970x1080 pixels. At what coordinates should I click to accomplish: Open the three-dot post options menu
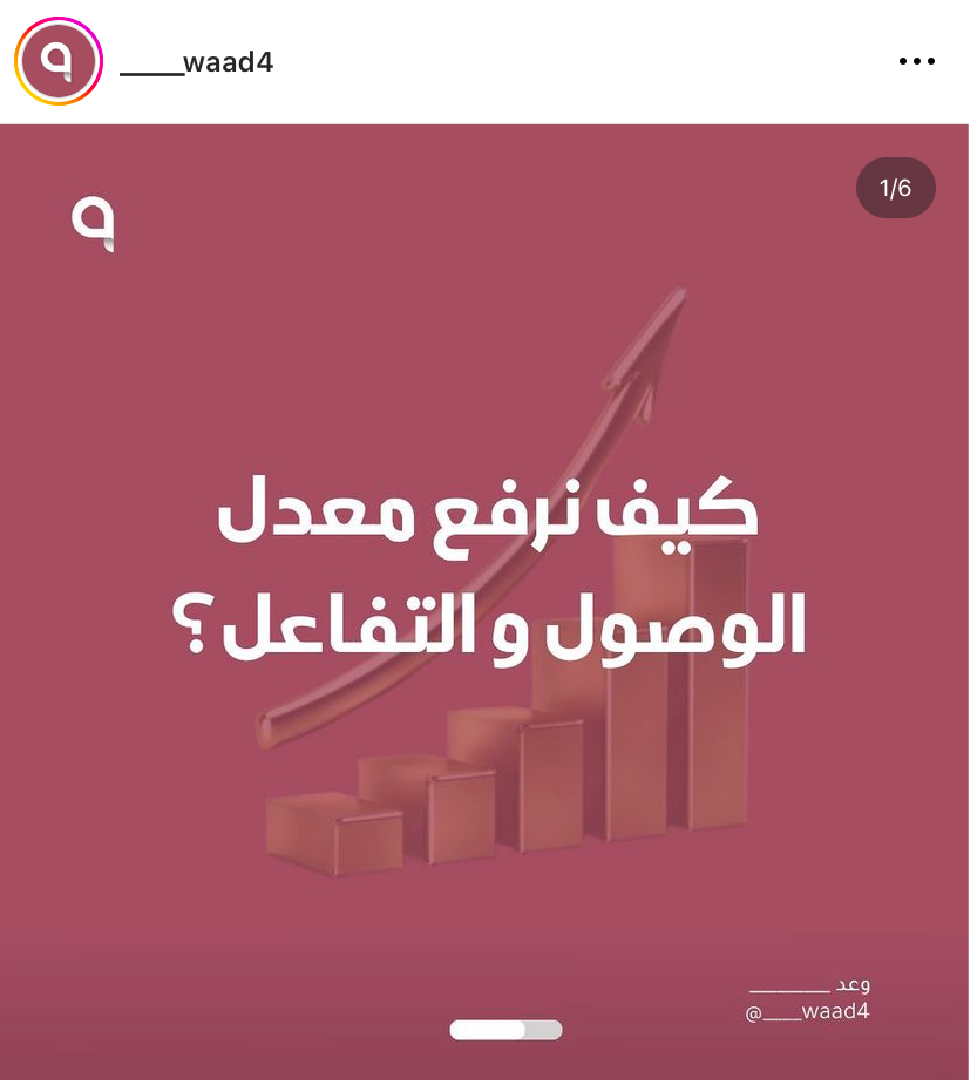916,62
